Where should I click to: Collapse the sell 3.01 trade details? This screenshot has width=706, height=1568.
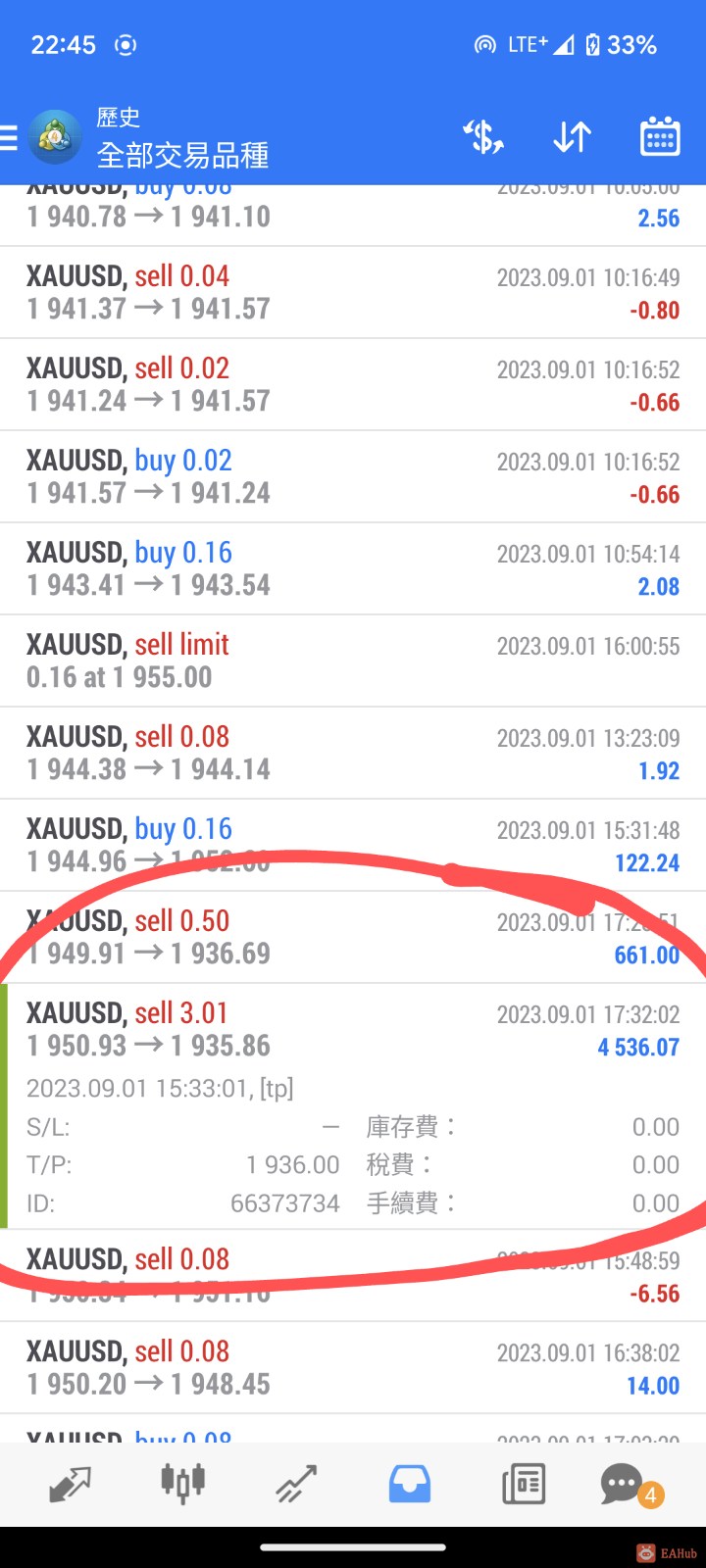click(x=353, y=1029)
